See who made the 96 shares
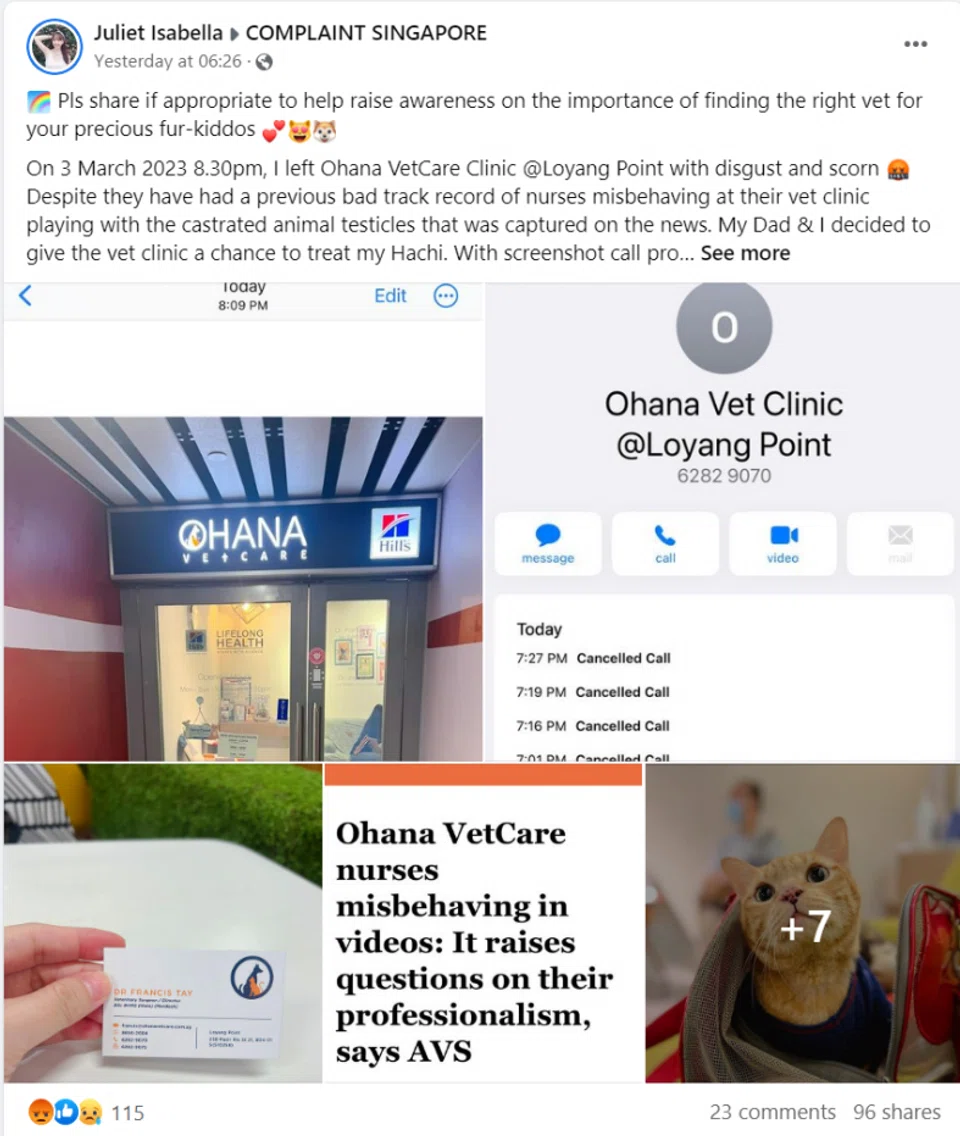This screenshot has width=960, height=1136. point(896,1112)
